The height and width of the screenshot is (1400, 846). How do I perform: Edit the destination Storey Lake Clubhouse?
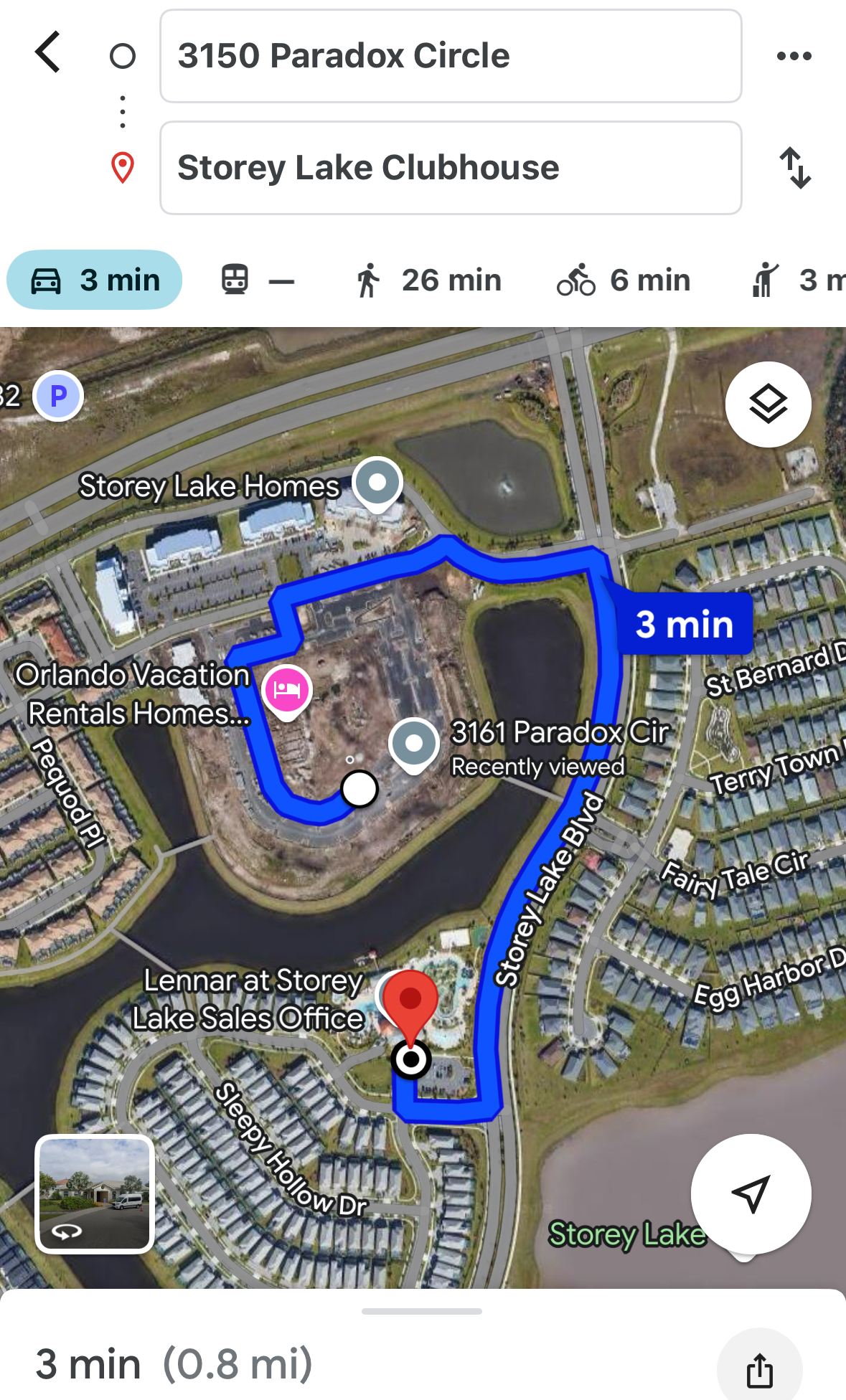click(x=450, y=168)
